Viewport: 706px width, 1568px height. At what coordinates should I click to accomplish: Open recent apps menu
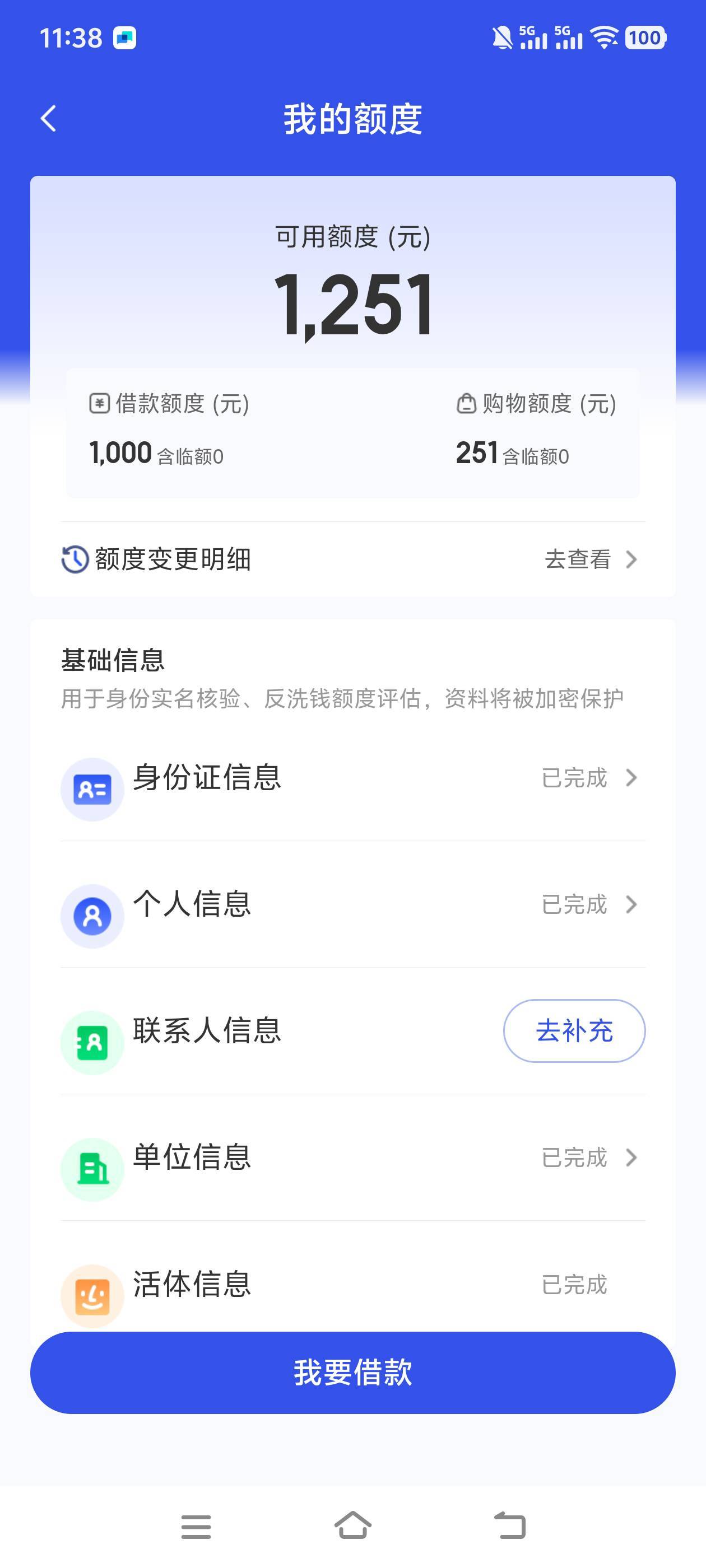point(196,1527)
